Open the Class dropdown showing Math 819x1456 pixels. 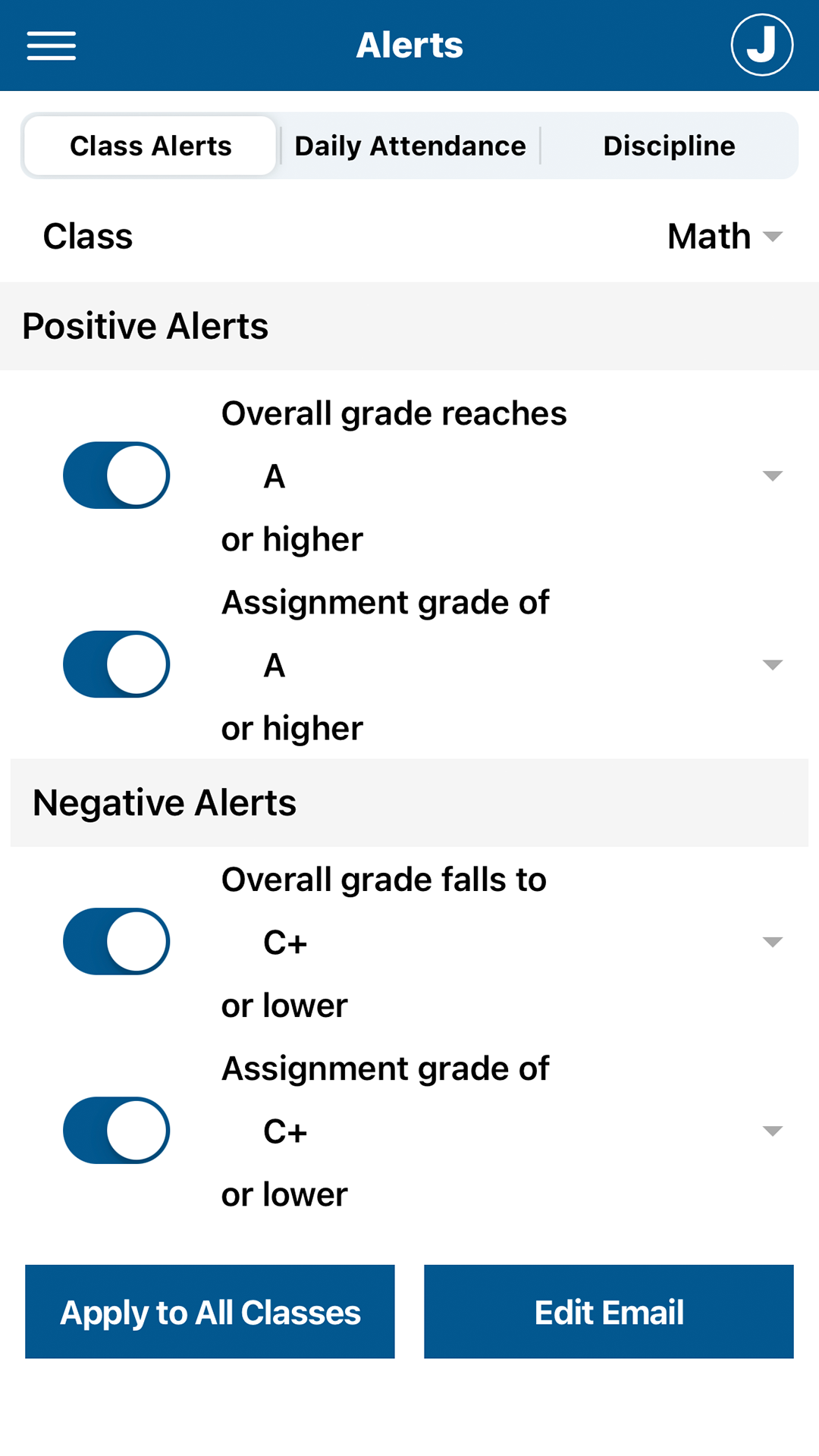[724, 236]
